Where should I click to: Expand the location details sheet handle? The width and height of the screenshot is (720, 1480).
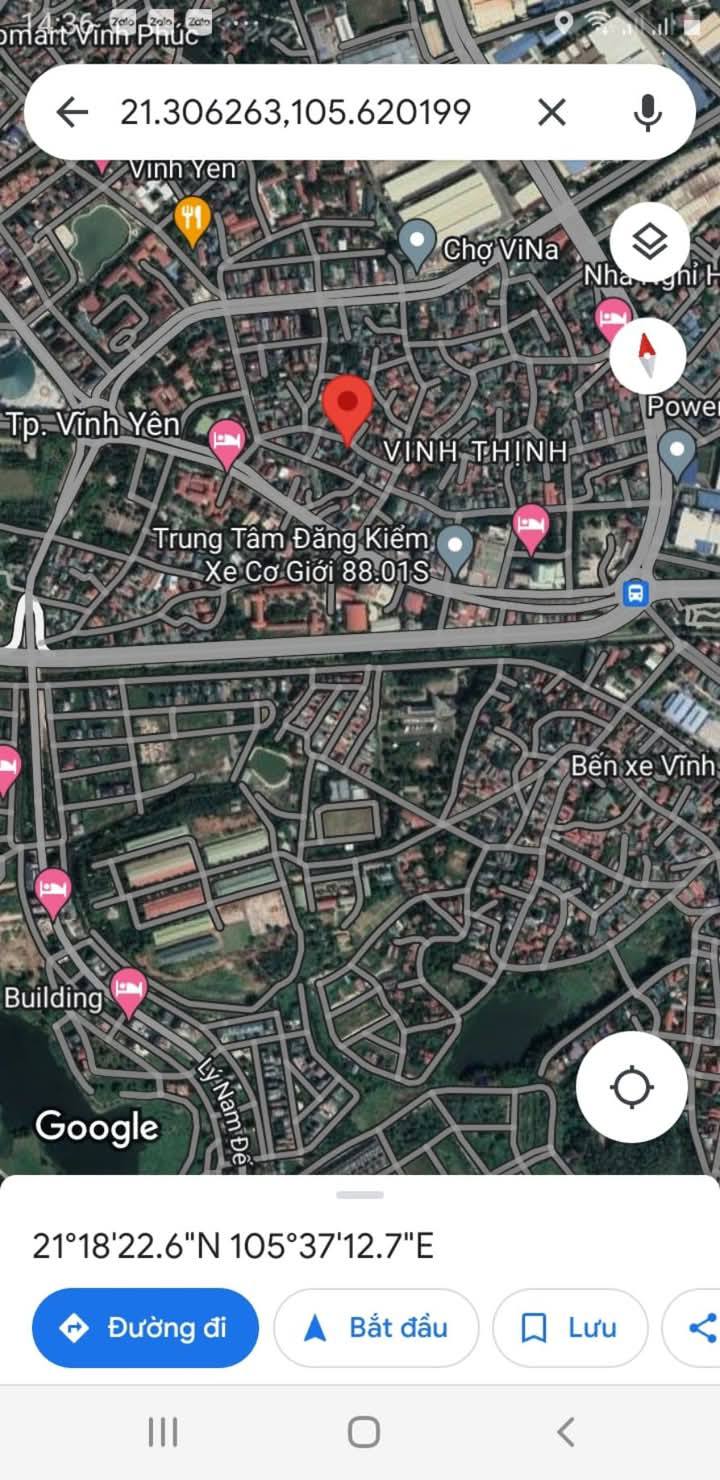360,1195
